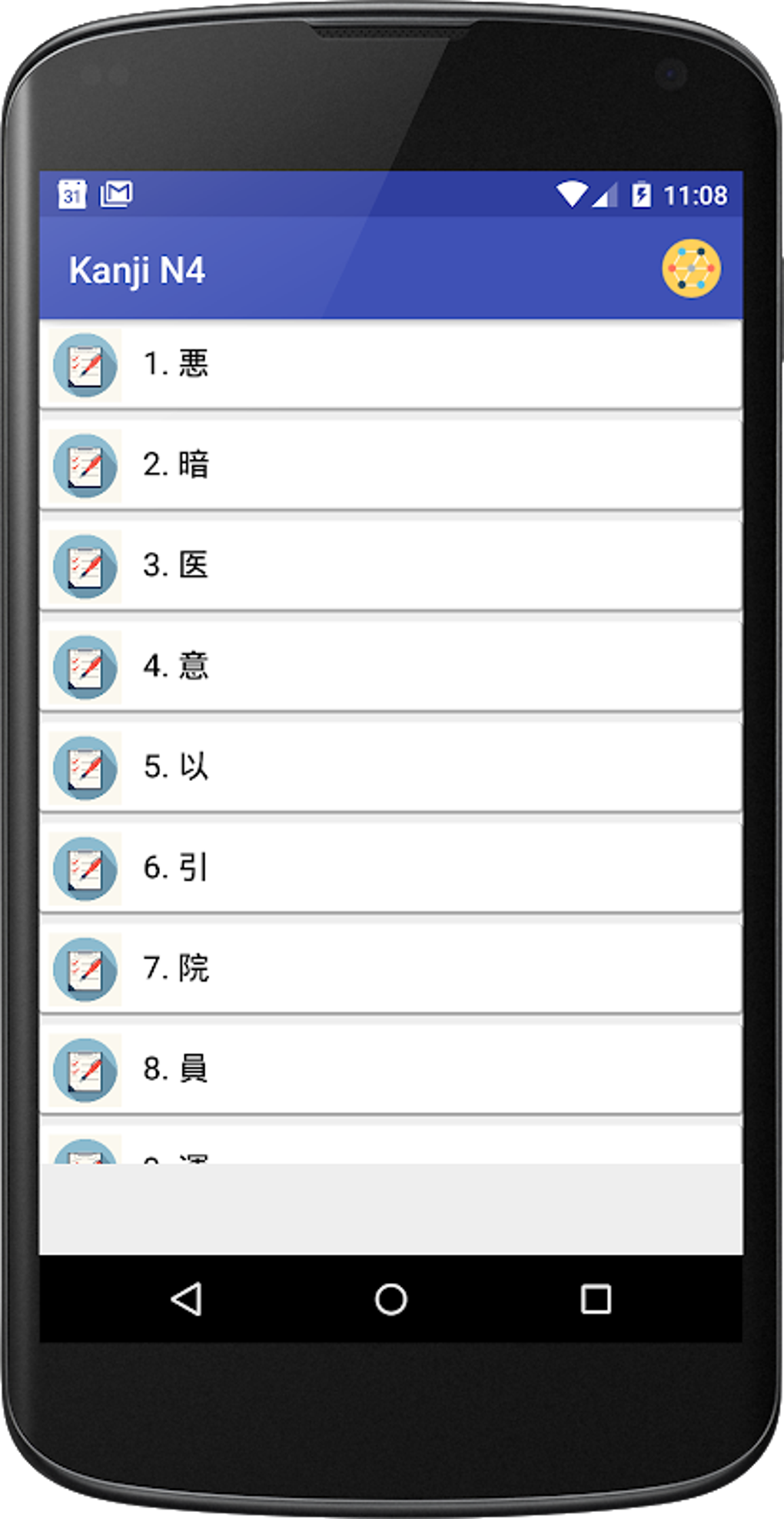Go back with the system back button

(187, 1299)
